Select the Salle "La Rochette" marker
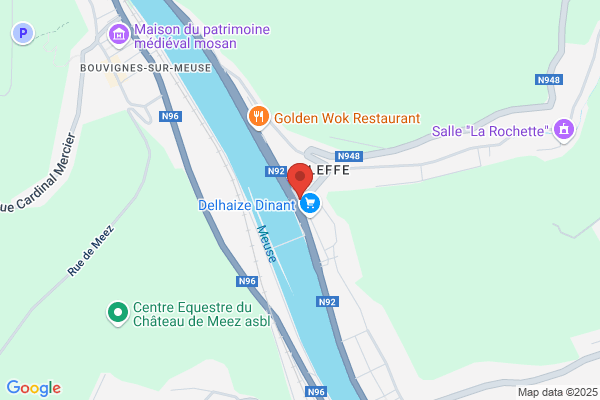The image size is (600, 400). [564, 129]
